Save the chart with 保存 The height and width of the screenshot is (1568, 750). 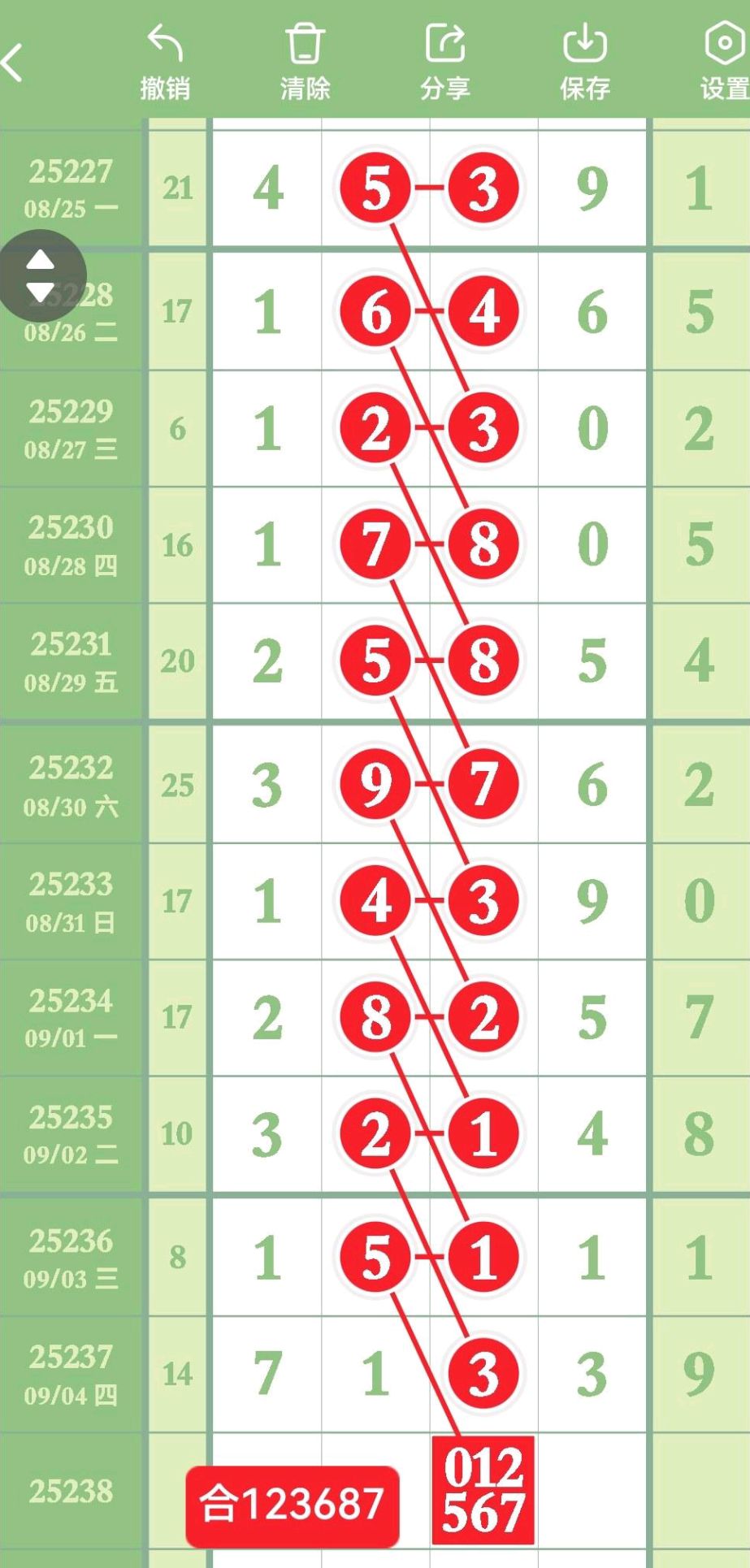click(x=585, y=63)
